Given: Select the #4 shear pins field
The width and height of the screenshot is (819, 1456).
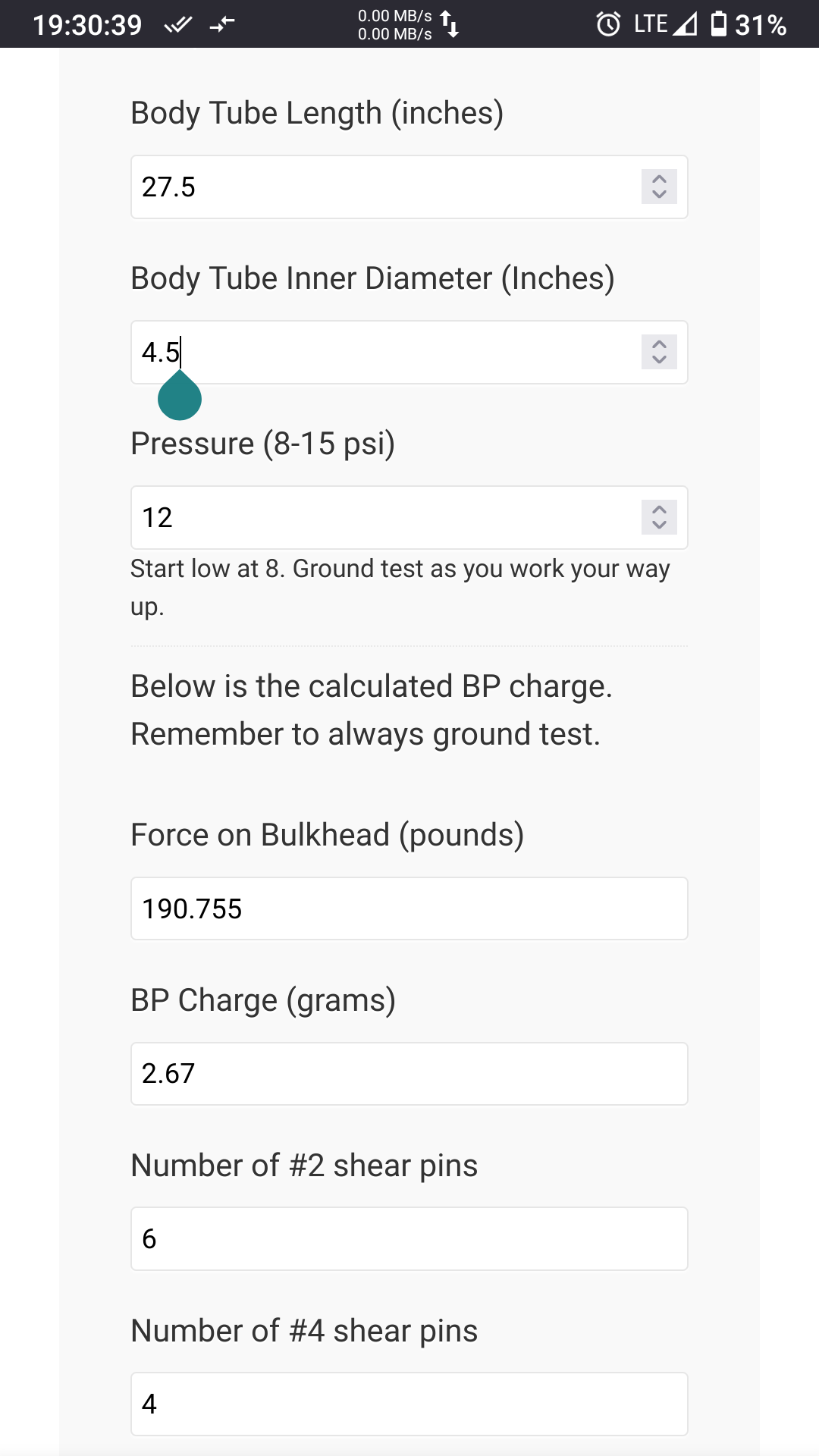Looking at the screenshot, I should (409, 1404).
